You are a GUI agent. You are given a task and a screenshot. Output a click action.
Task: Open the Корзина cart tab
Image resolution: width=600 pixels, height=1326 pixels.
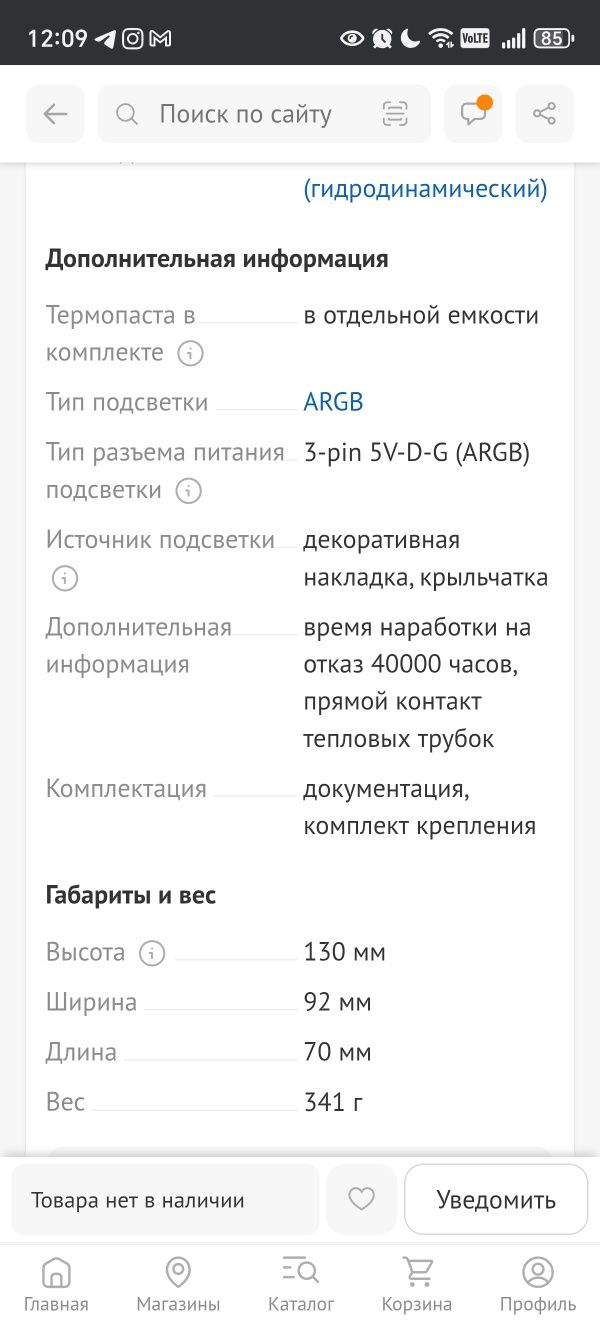click(417, 1284)
